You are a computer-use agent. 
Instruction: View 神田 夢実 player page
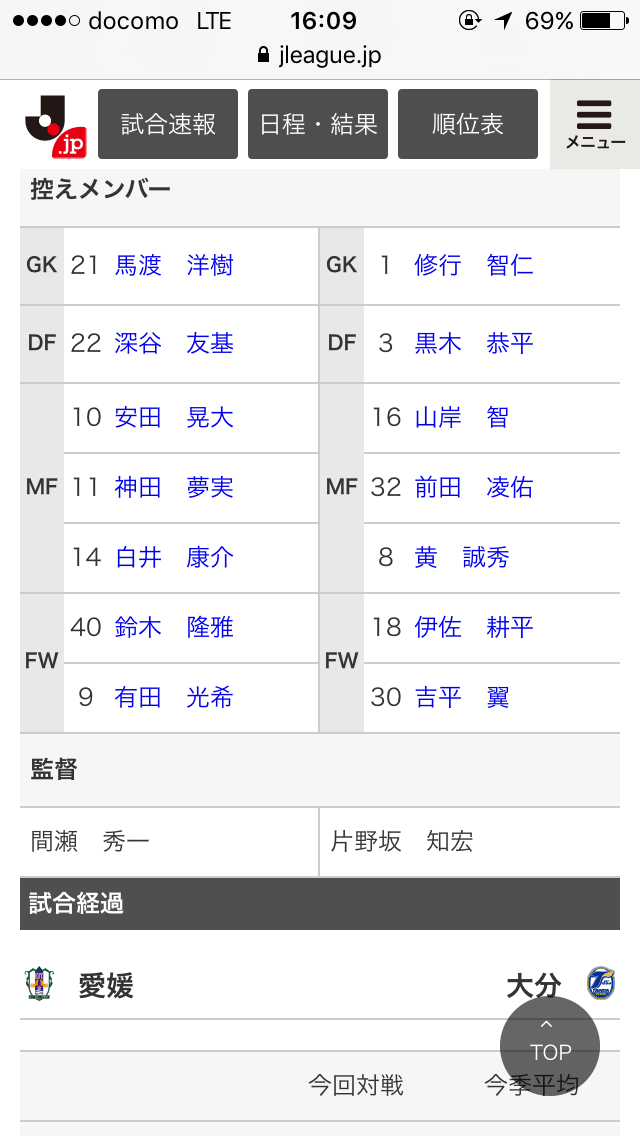[174, 487]
